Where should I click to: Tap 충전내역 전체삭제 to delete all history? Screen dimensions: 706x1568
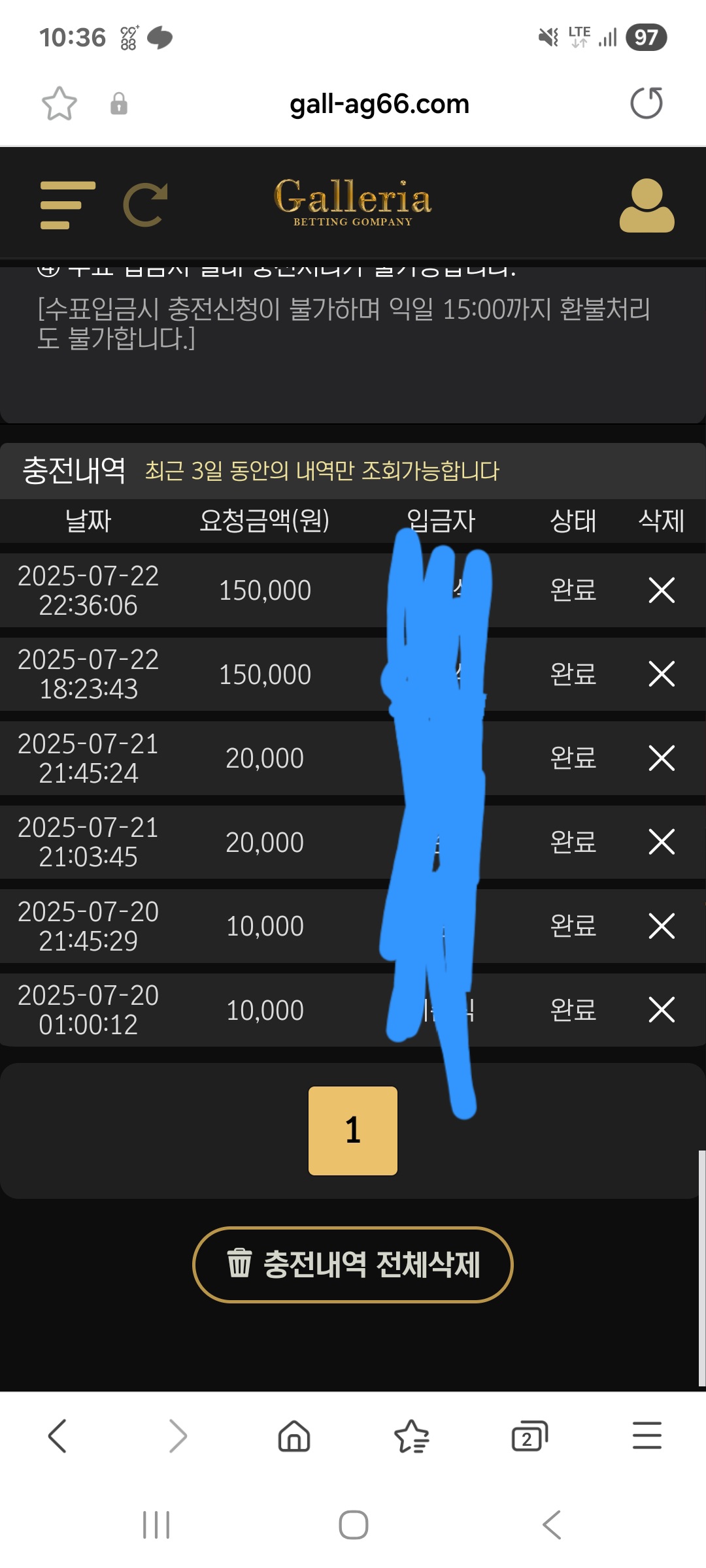coord(353,1264)
